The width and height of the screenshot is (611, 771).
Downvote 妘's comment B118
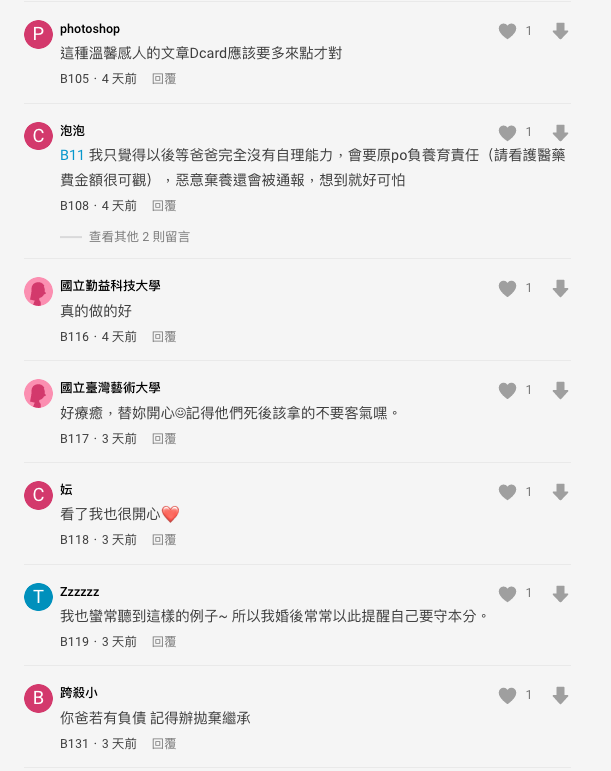click(x=560, y=493)
